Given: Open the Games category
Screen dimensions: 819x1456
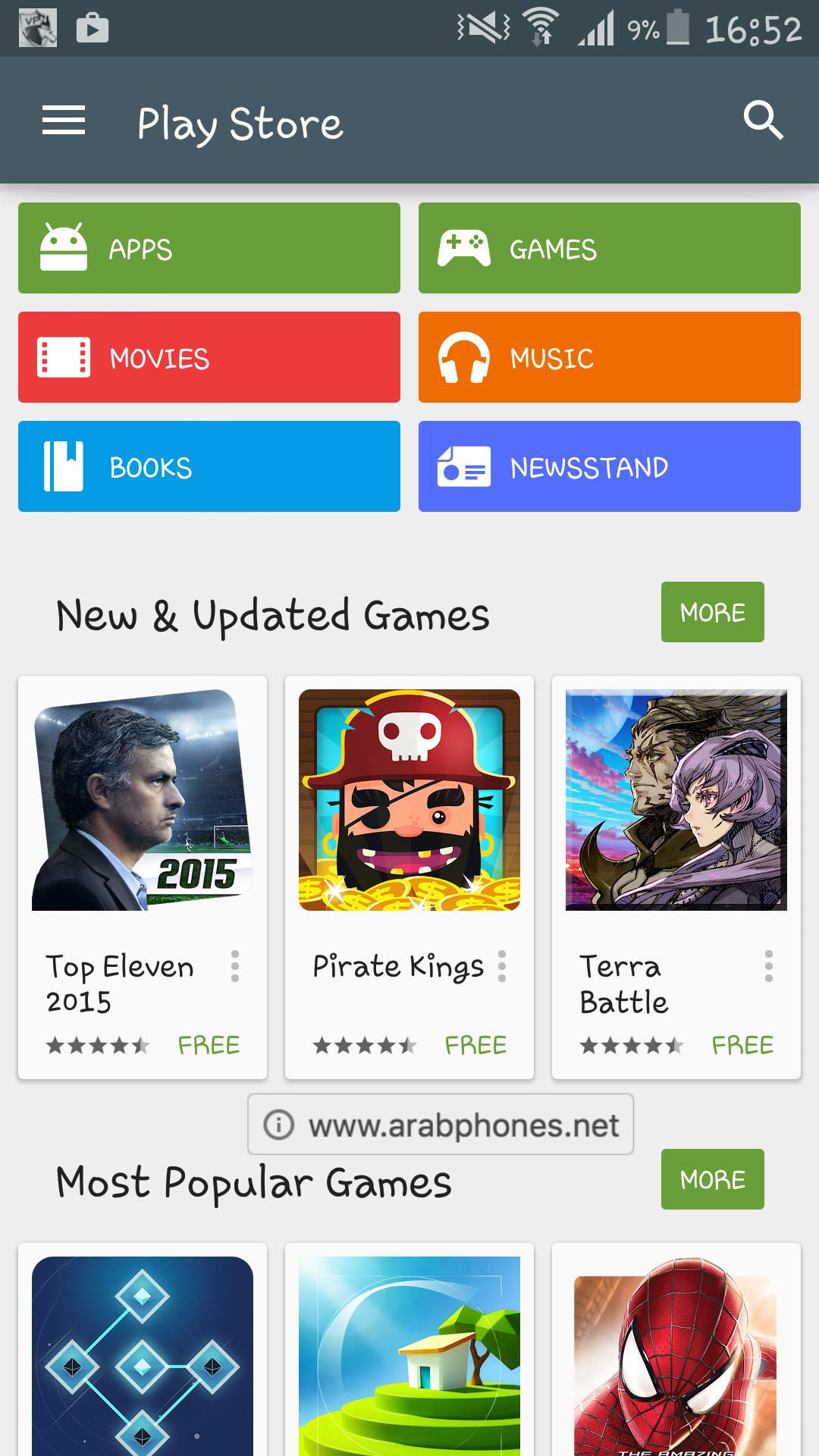Looking at the screenshot, I should pyautogui.click(x=609, y=248).
